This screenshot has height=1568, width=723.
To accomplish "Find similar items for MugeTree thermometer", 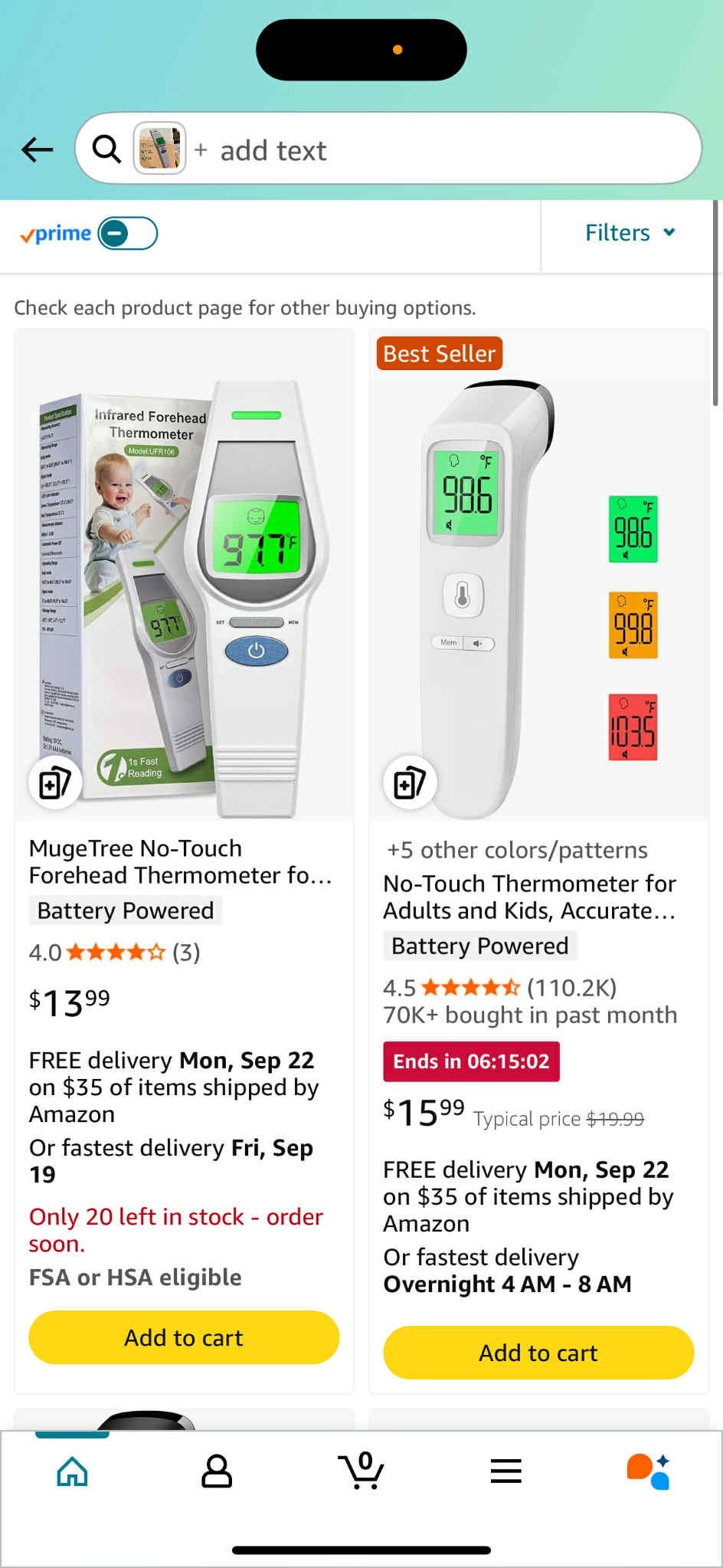I will click(x=54, y=783).
